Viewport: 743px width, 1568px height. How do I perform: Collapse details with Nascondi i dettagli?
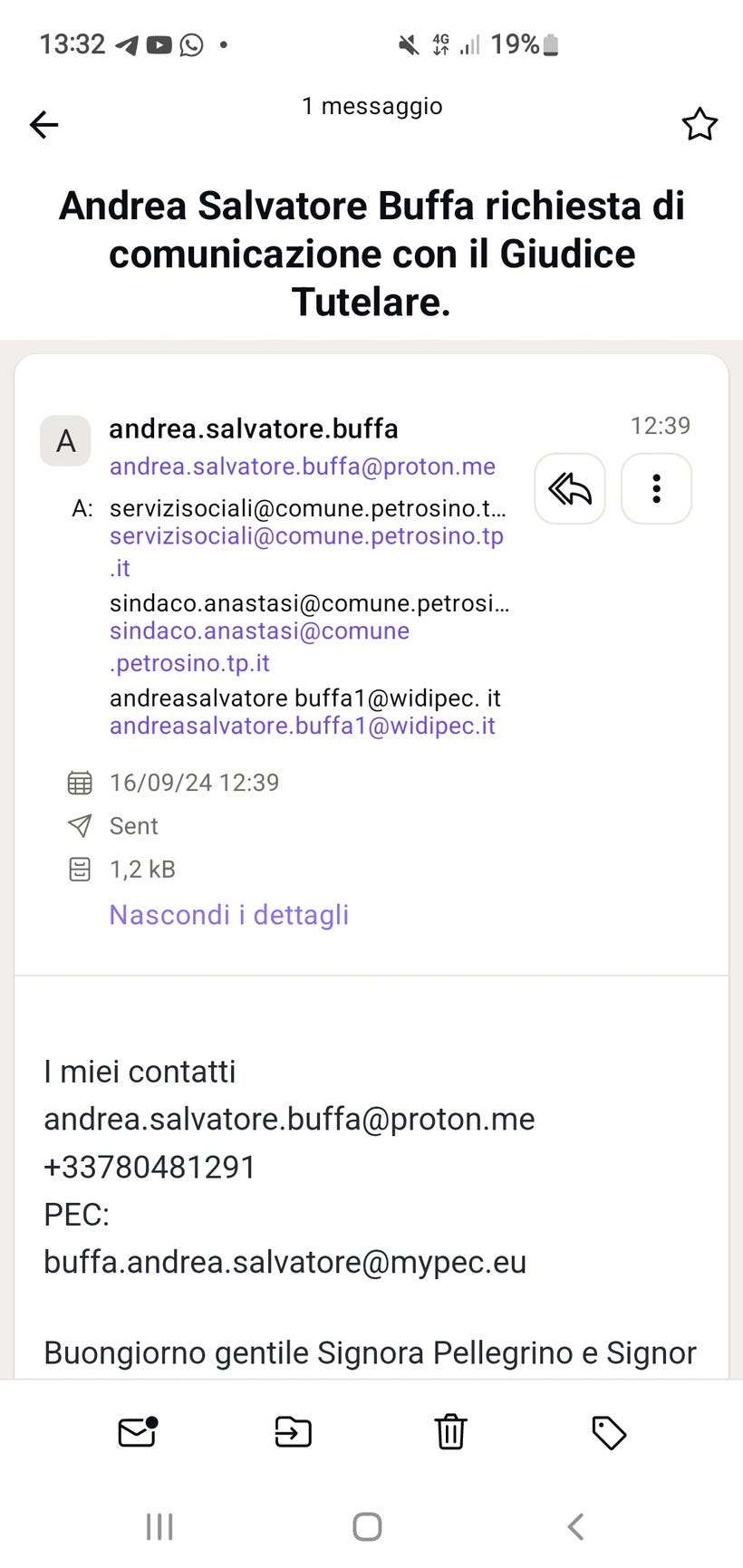(229, 915)
